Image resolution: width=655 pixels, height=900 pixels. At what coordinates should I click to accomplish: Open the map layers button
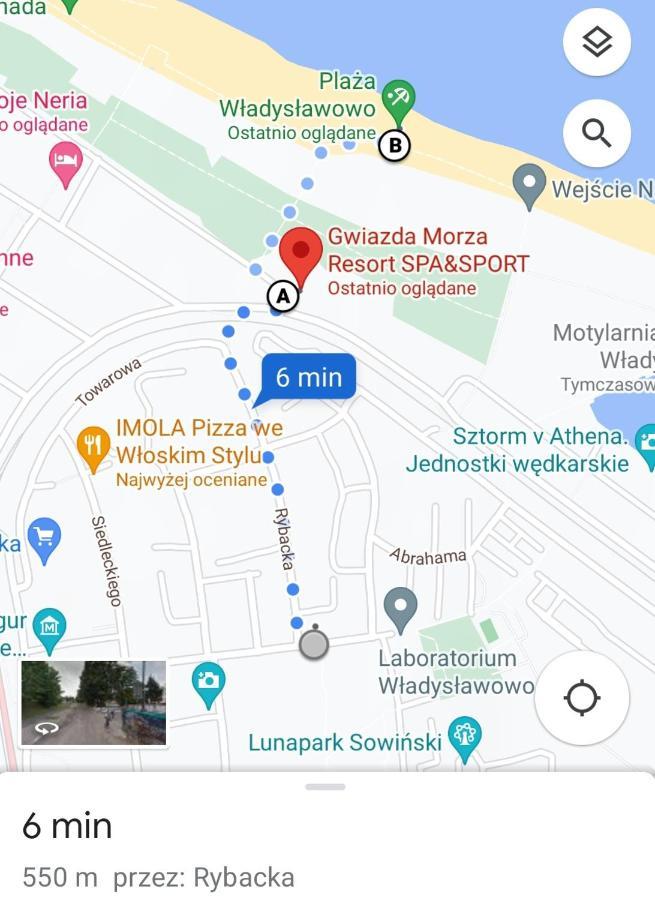597,43
